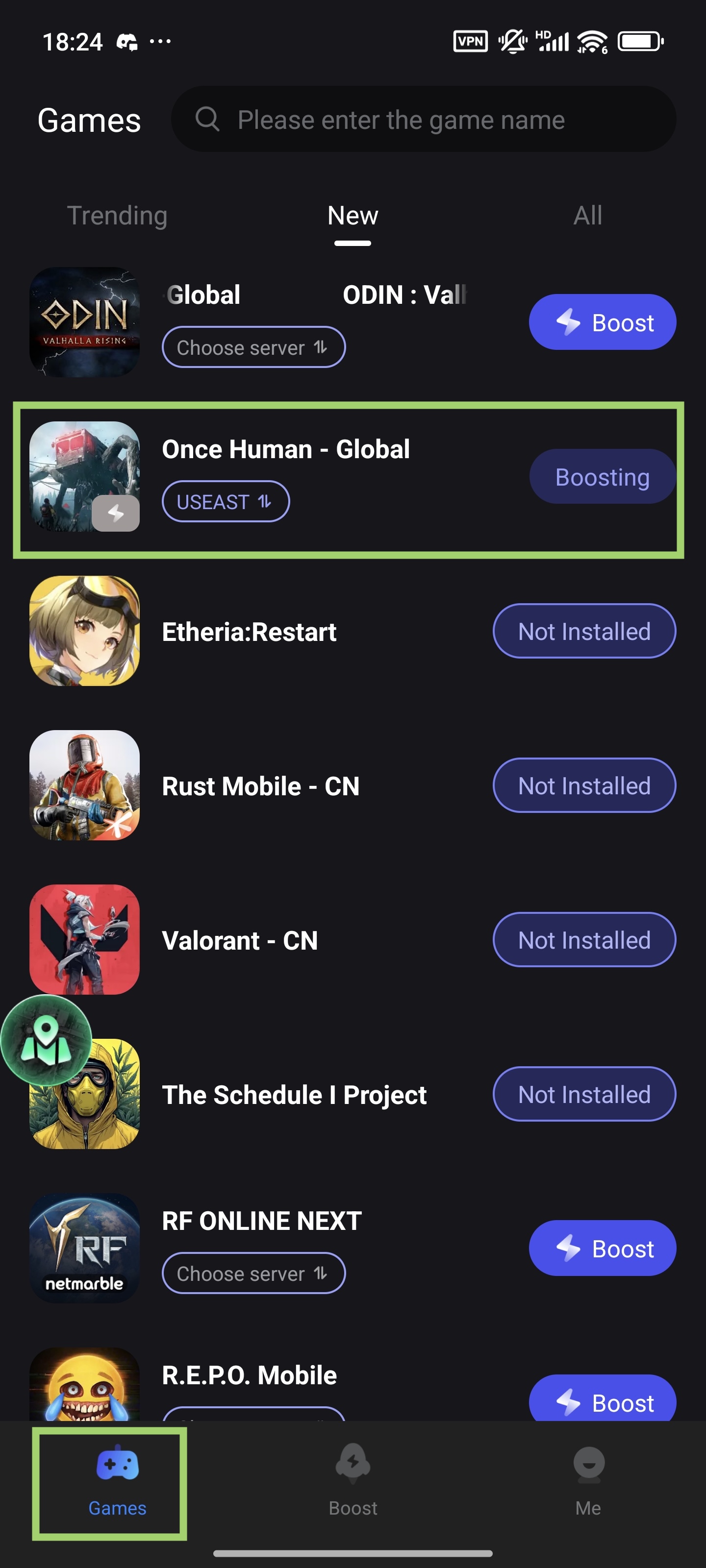The image size is (706, 1568).
Task: Open the Etheria:Restart game entry
Action: 249,632
